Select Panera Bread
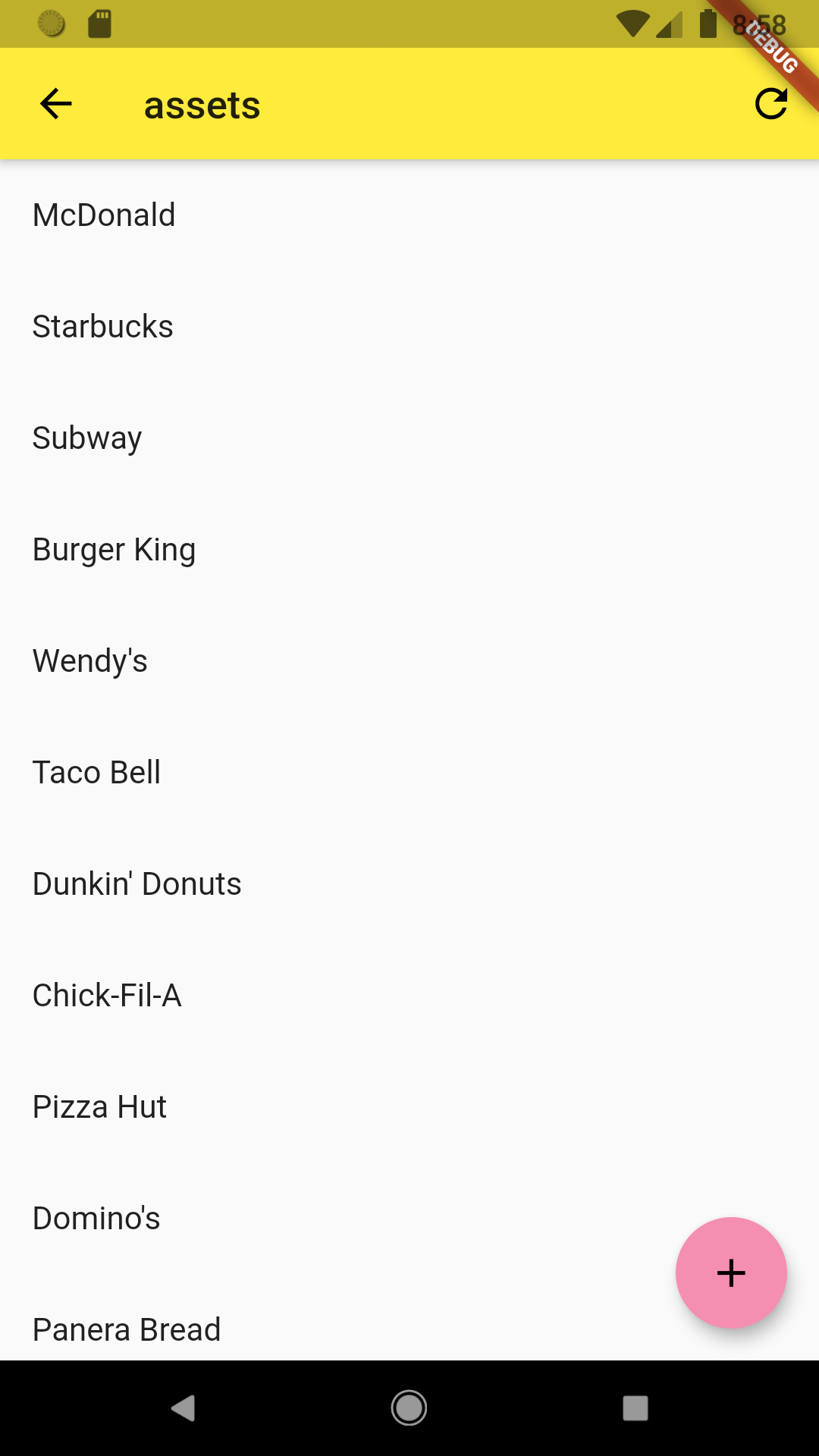Screen dimensions: 819x1456 tap(409, 1330)
